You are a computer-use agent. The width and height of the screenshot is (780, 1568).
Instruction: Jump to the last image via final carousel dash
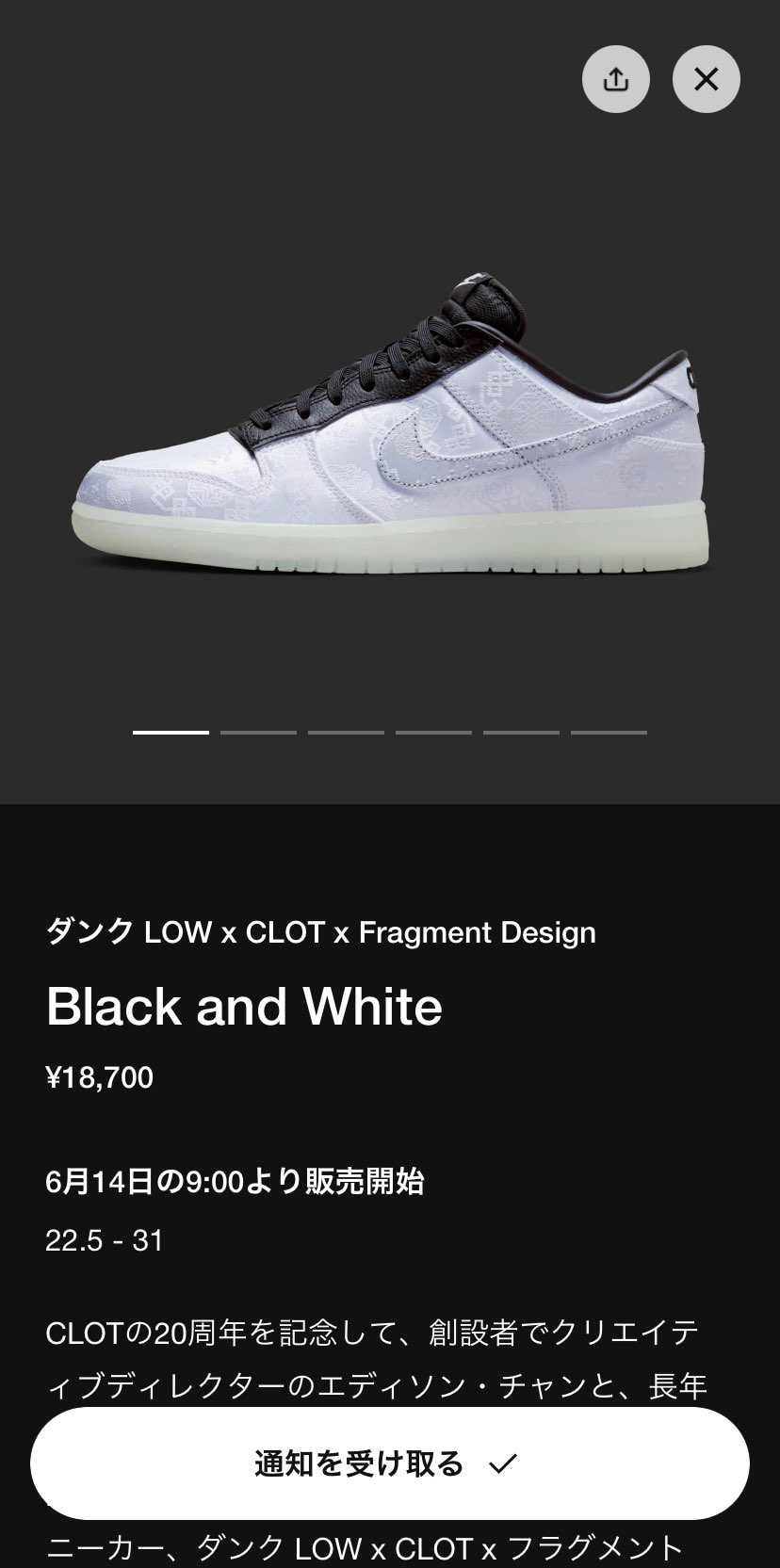(609, 731)
